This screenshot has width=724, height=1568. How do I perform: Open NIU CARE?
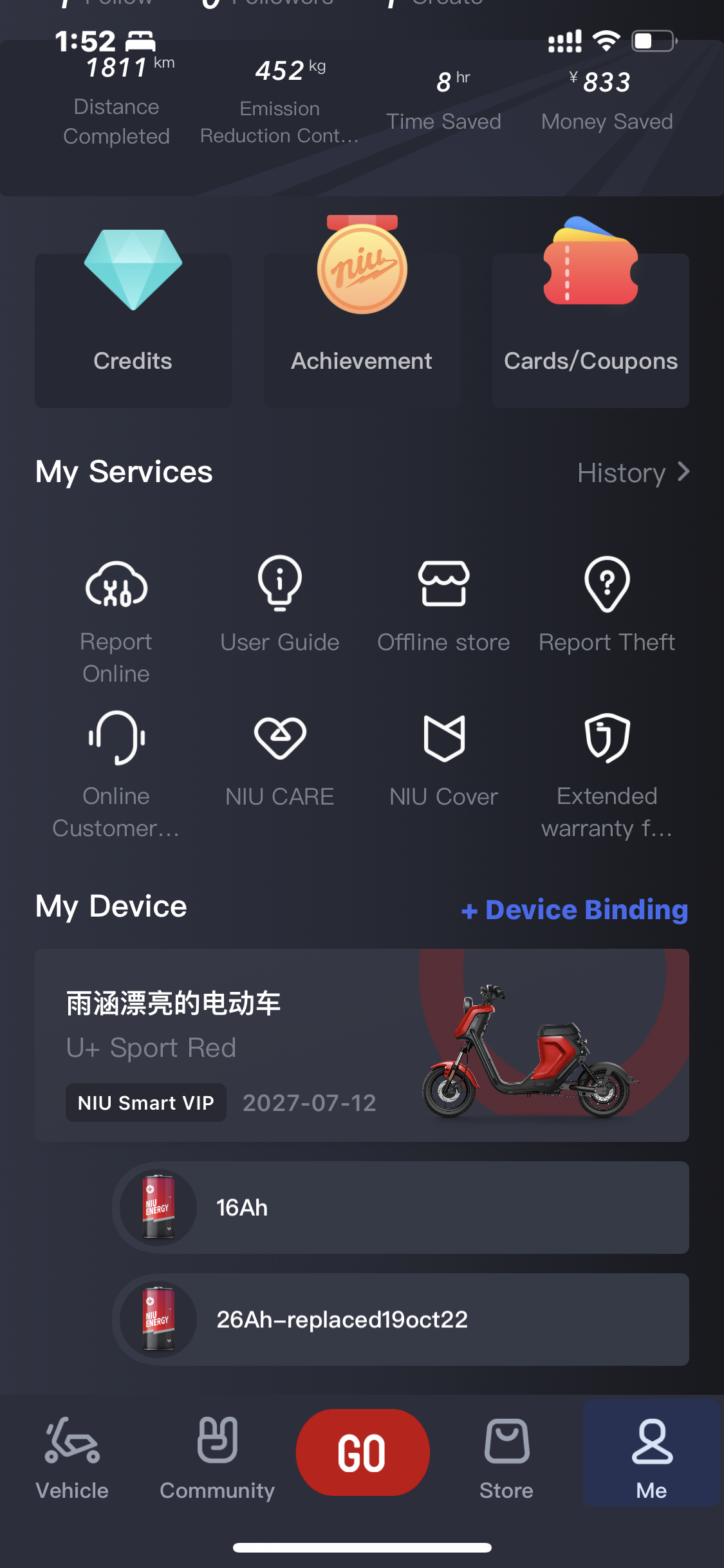click(x=280, y=761)
